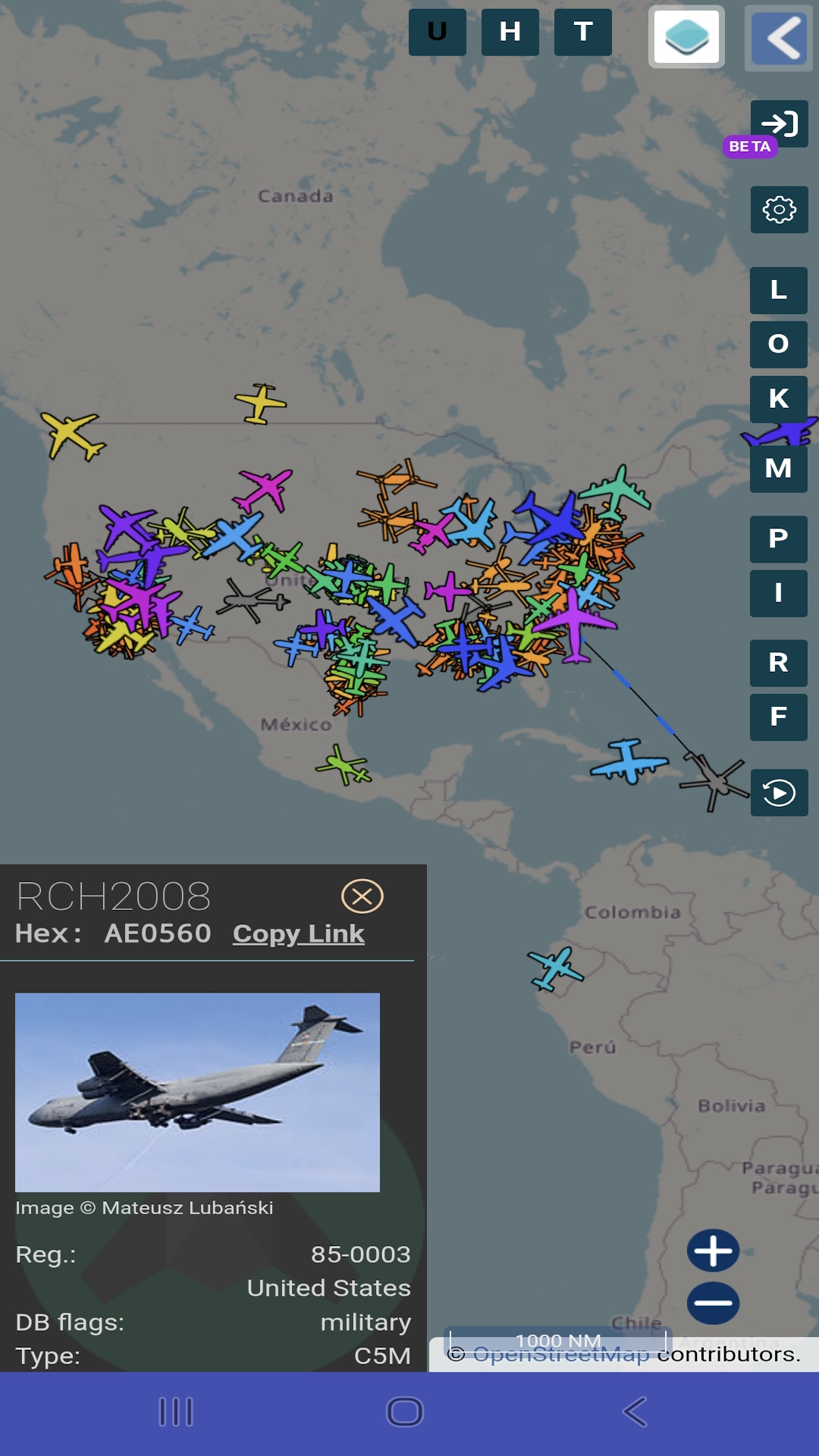Open the map layers selector
819x1456 pixels.
[686, 37]
